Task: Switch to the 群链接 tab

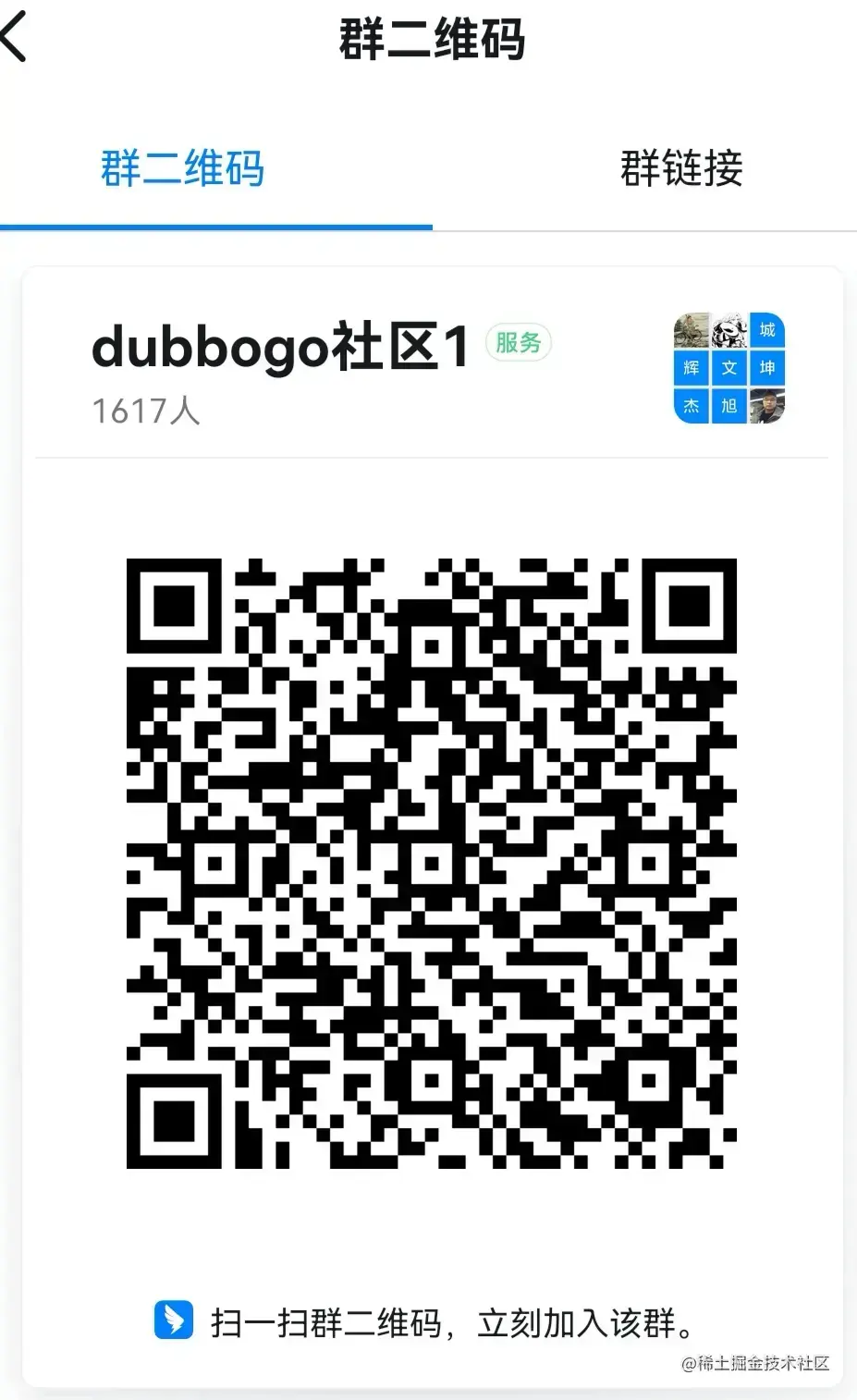Action: [681, 169]
